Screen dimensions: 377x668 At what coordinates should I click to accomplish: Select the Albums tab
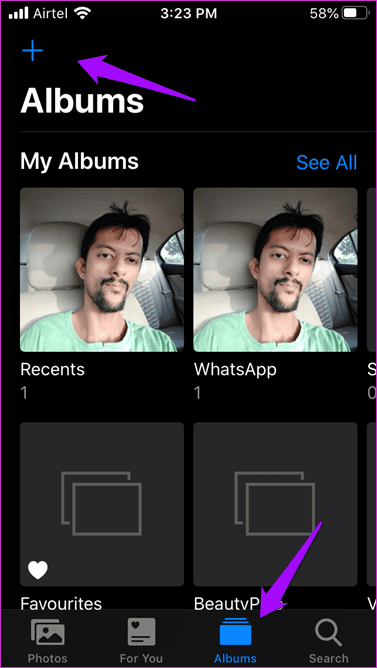[x=236, y=640]
